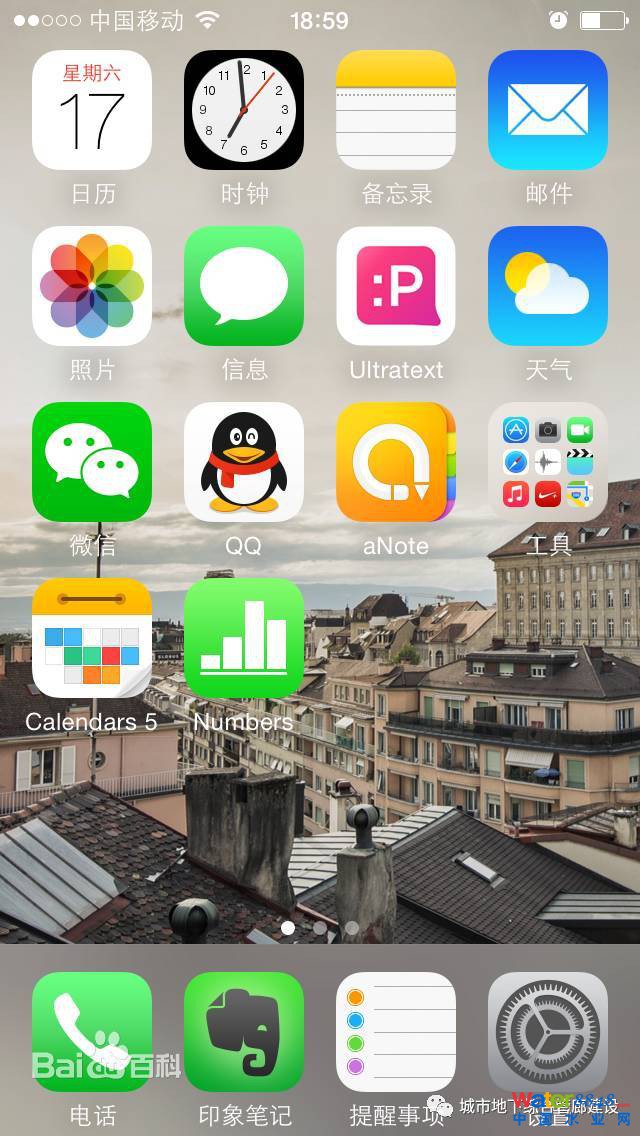Open 备忘录 notes app

pyautogui.click(x=396, y=110)
